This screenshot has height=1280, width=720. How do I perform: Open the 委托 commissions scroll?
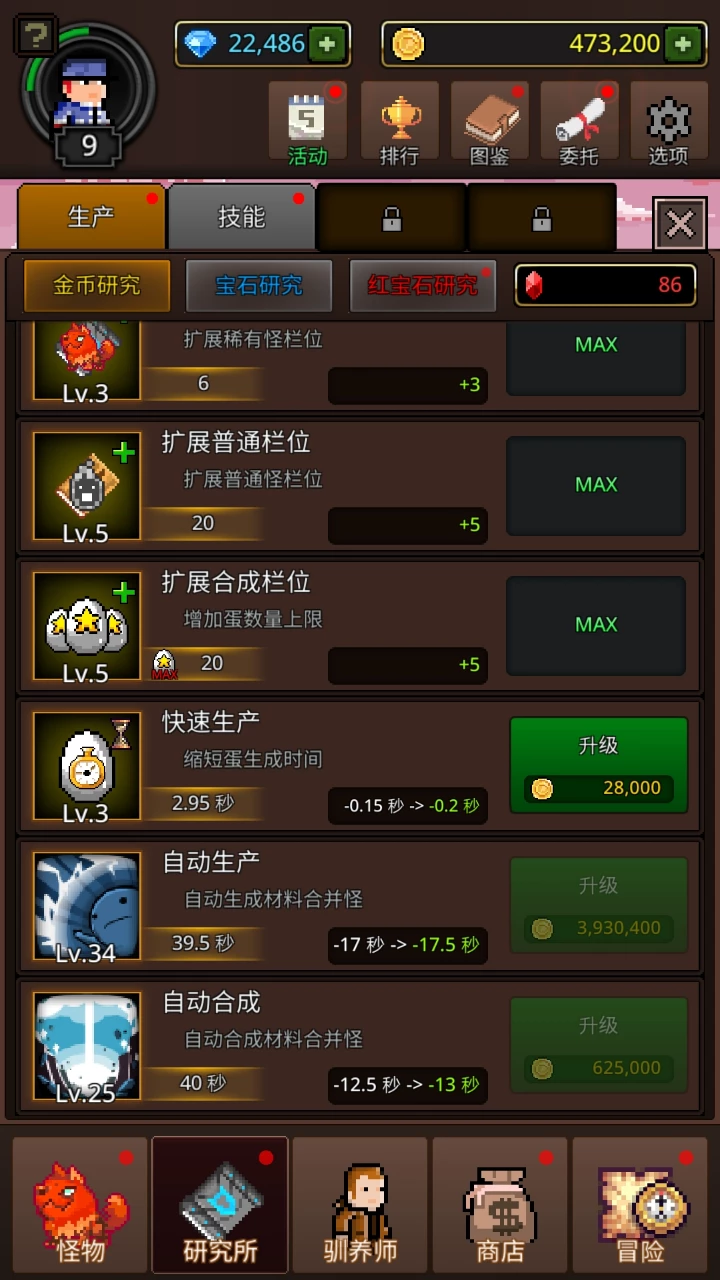[579, 124]
